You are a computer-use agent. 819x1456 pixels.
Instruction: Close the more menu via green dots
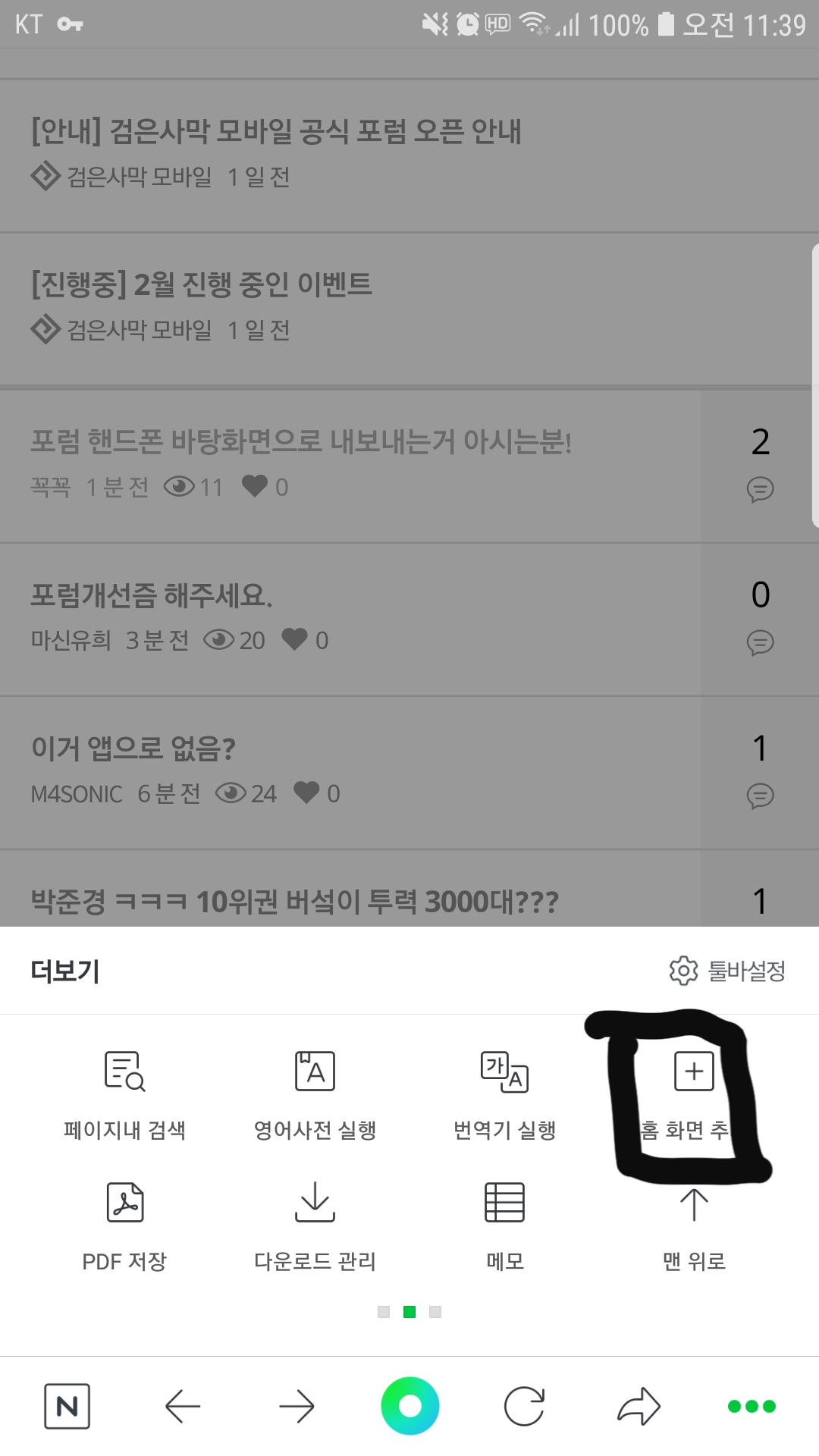pyautogui.click(x=752, y=1406)
